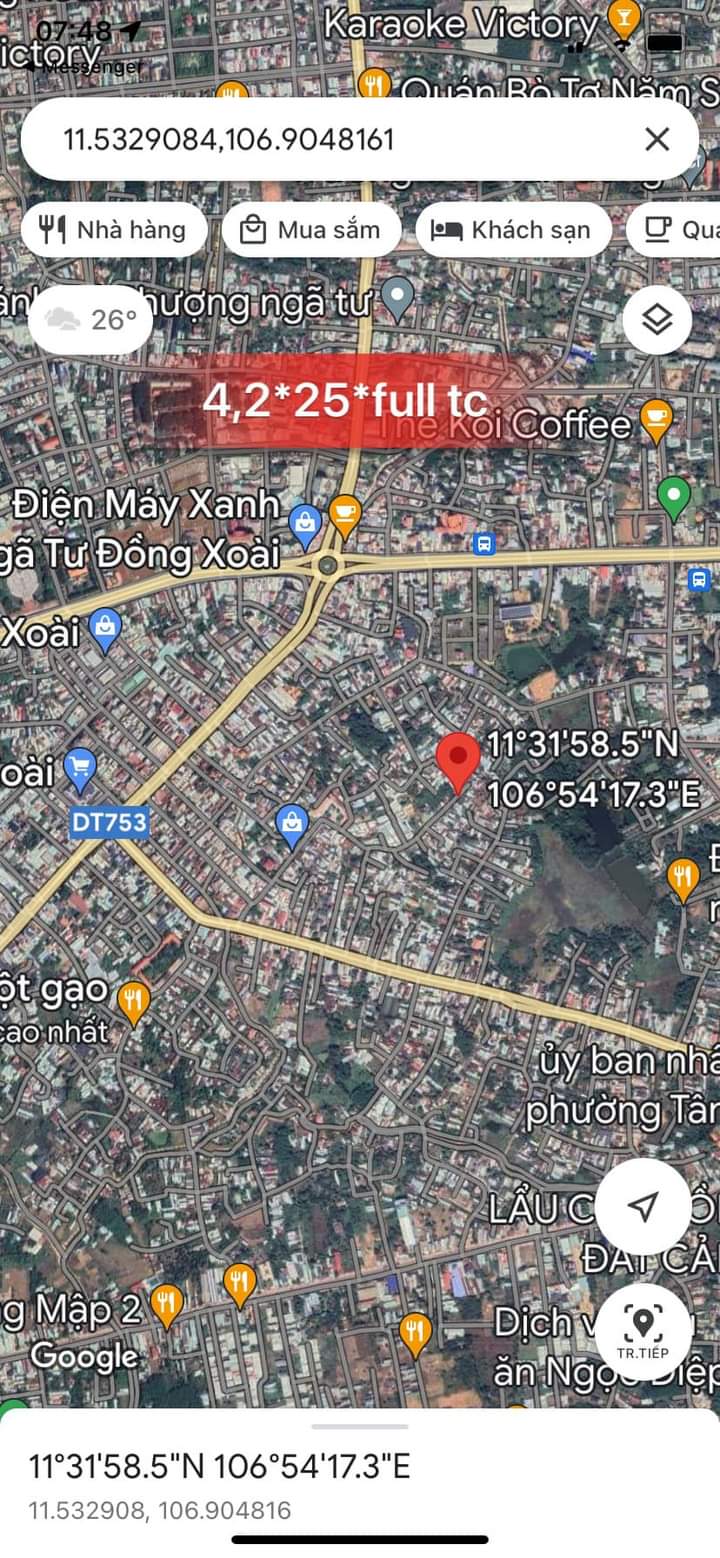Select the Mua sắm filter chip

point(311,230)
